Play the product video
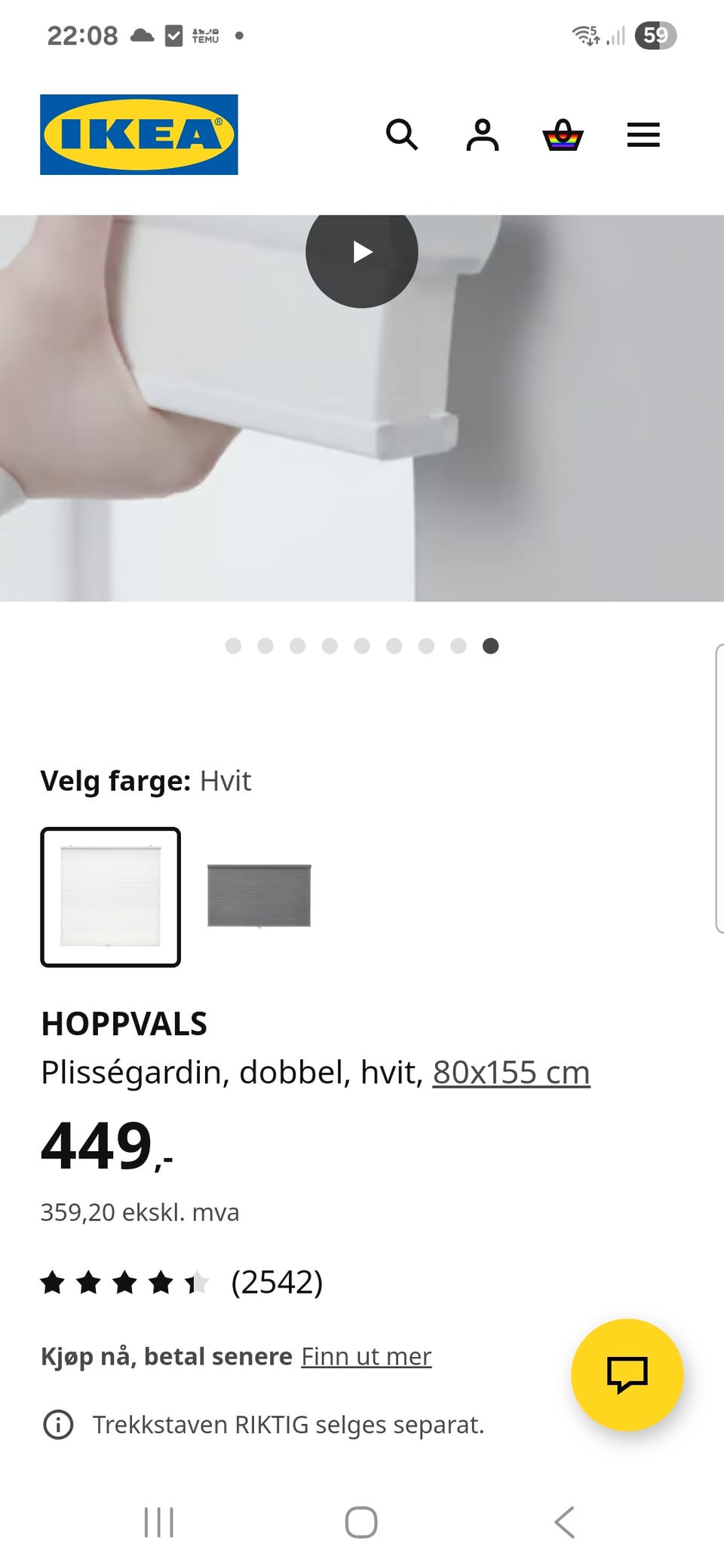 pyautogui.click(x=361, y=253)
